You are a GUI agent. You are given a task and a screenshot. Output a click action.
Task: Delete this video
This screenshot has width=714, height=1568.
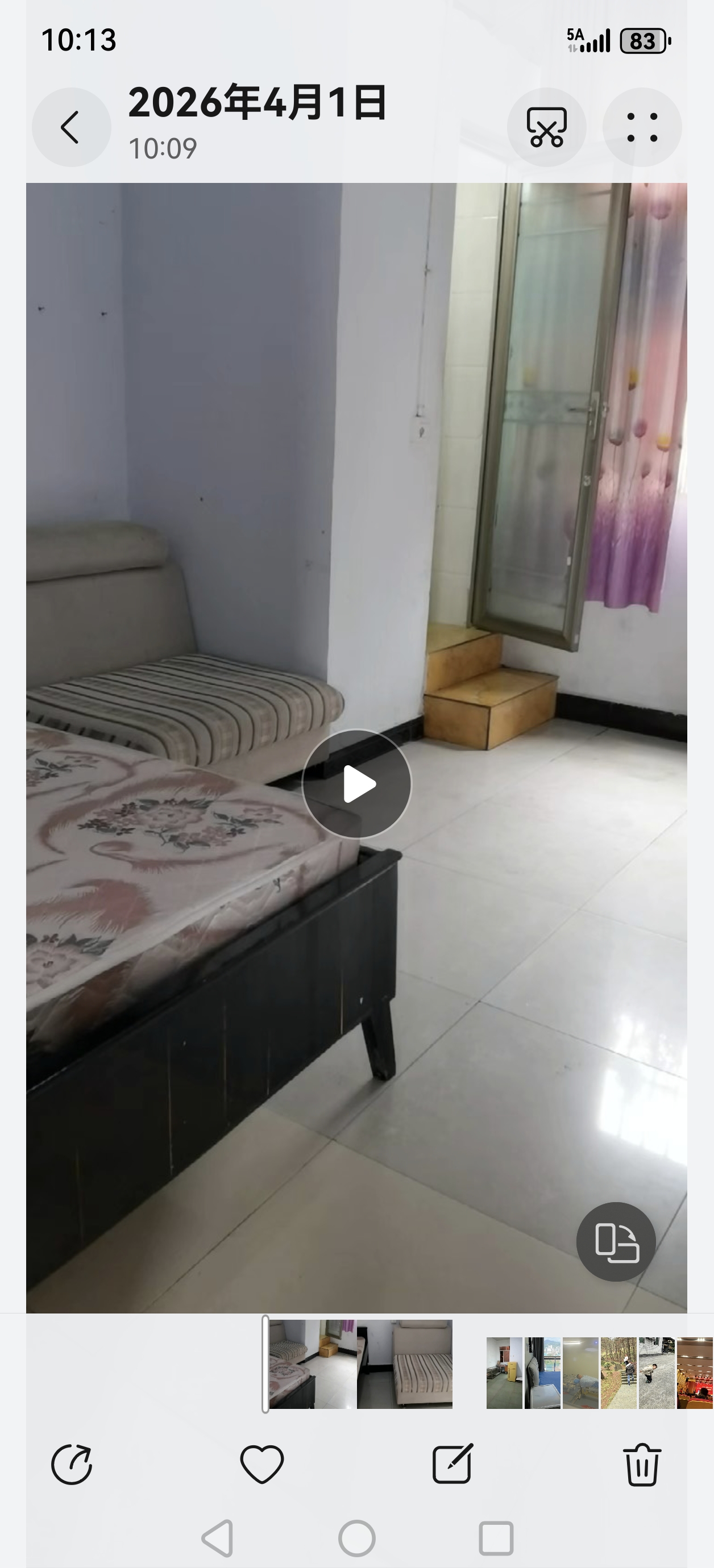coord(642,1464)
